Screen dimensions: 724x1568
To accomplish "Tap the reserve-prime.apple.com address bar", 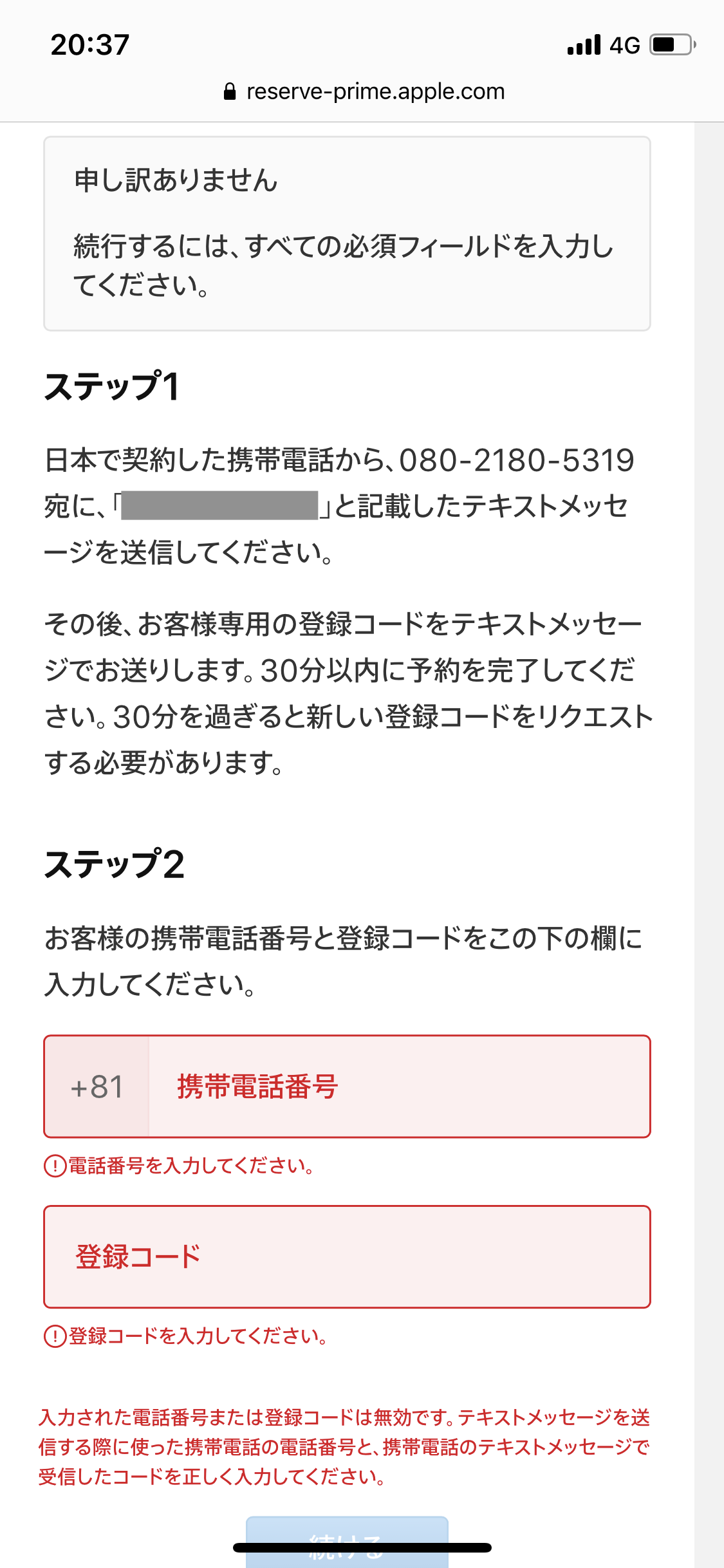I will coord(364,91).
